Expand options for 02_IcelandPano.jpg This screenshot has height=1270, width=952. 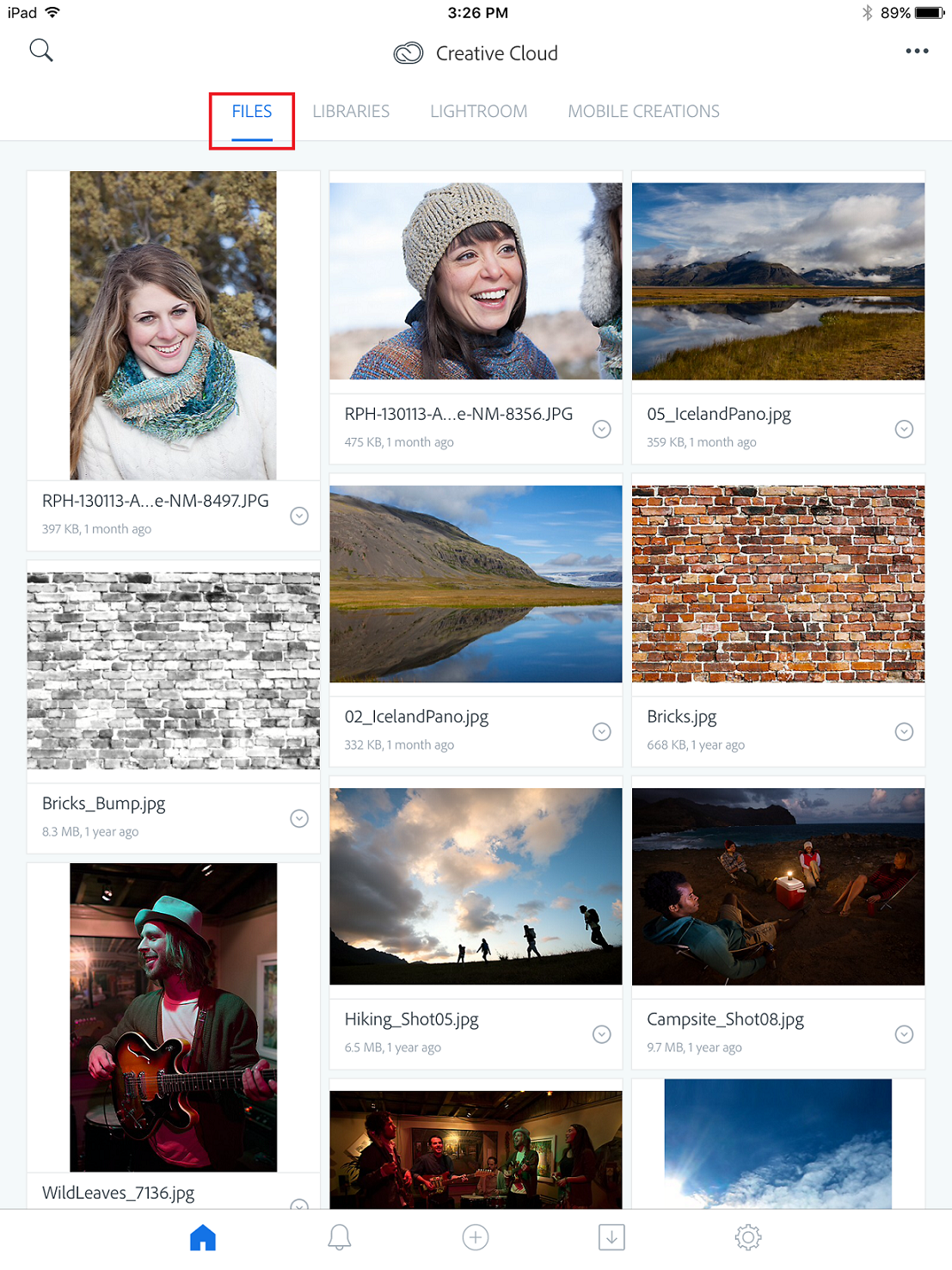[x=602, y=731]
